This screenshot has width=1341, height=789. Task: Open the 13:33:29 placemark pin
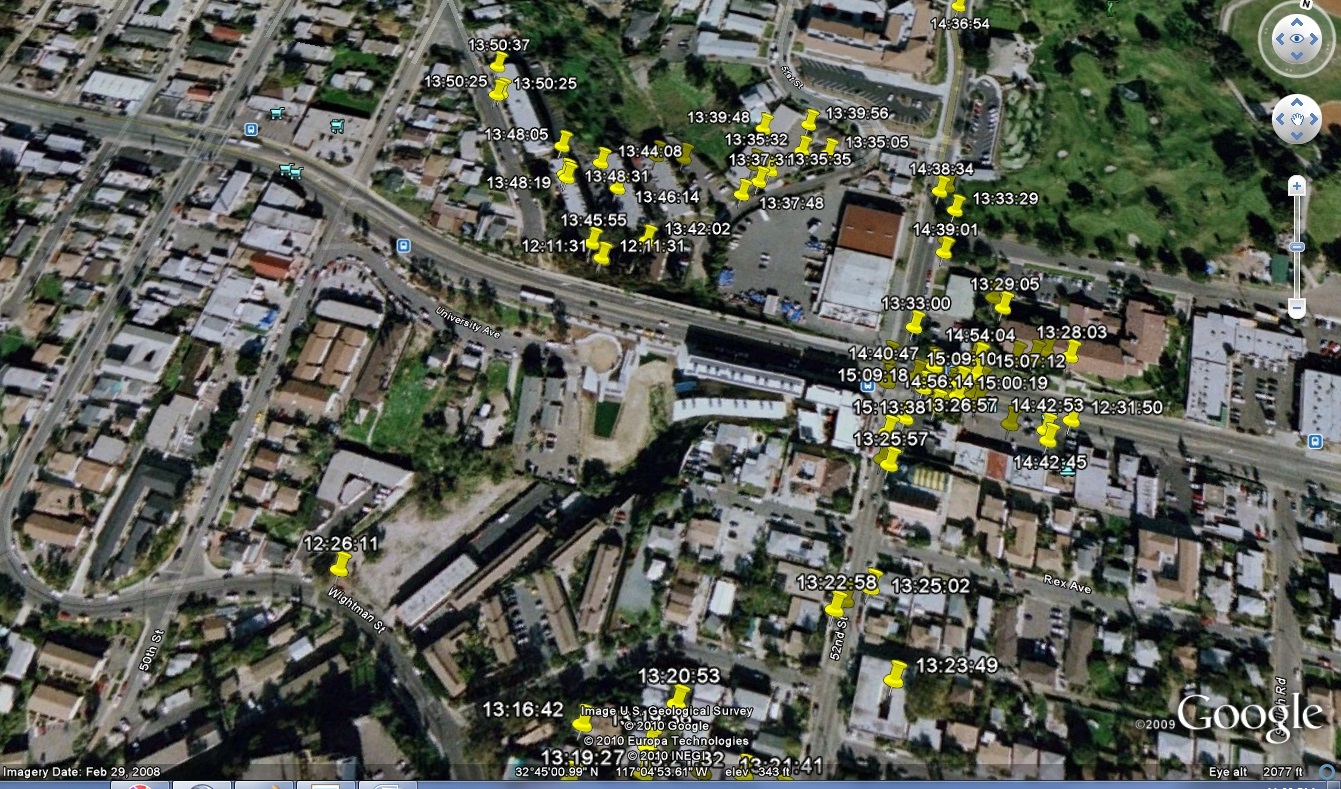[x=956, y=206]
